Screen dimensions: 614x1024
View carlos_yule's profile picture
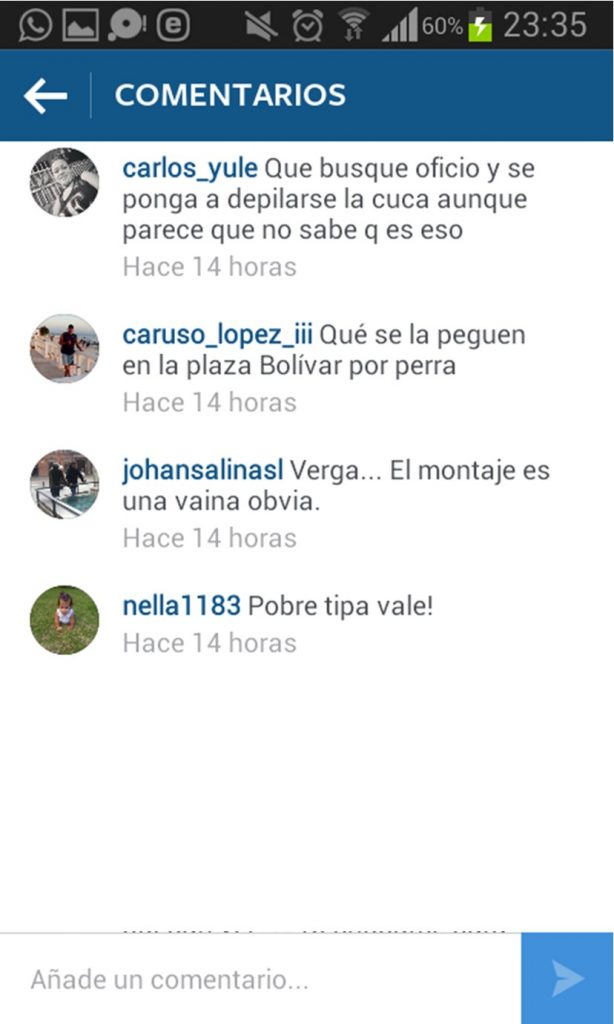(x=65, y=182)
